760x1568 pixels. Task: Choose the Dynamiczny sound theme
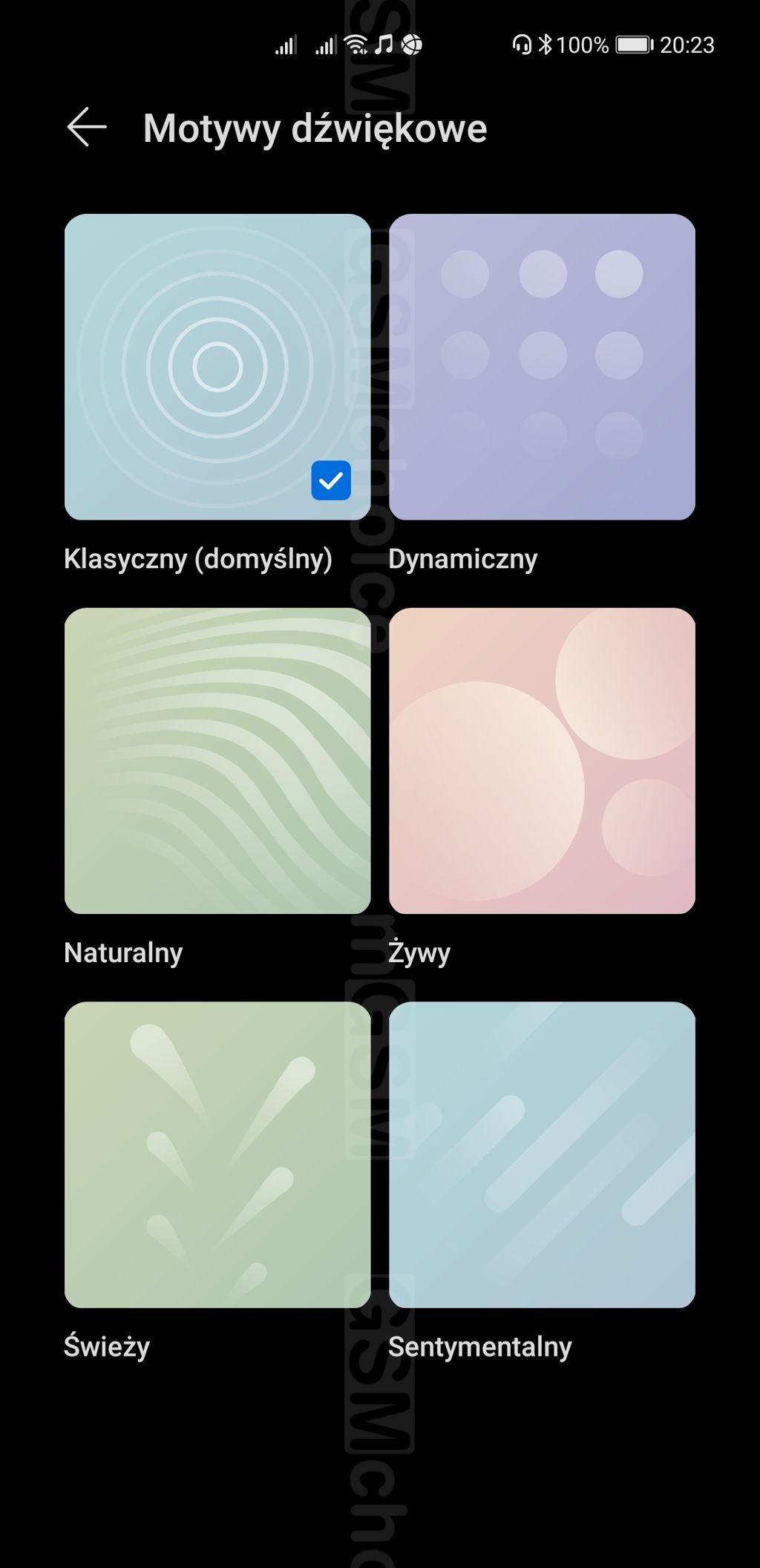tap(542, 367)
